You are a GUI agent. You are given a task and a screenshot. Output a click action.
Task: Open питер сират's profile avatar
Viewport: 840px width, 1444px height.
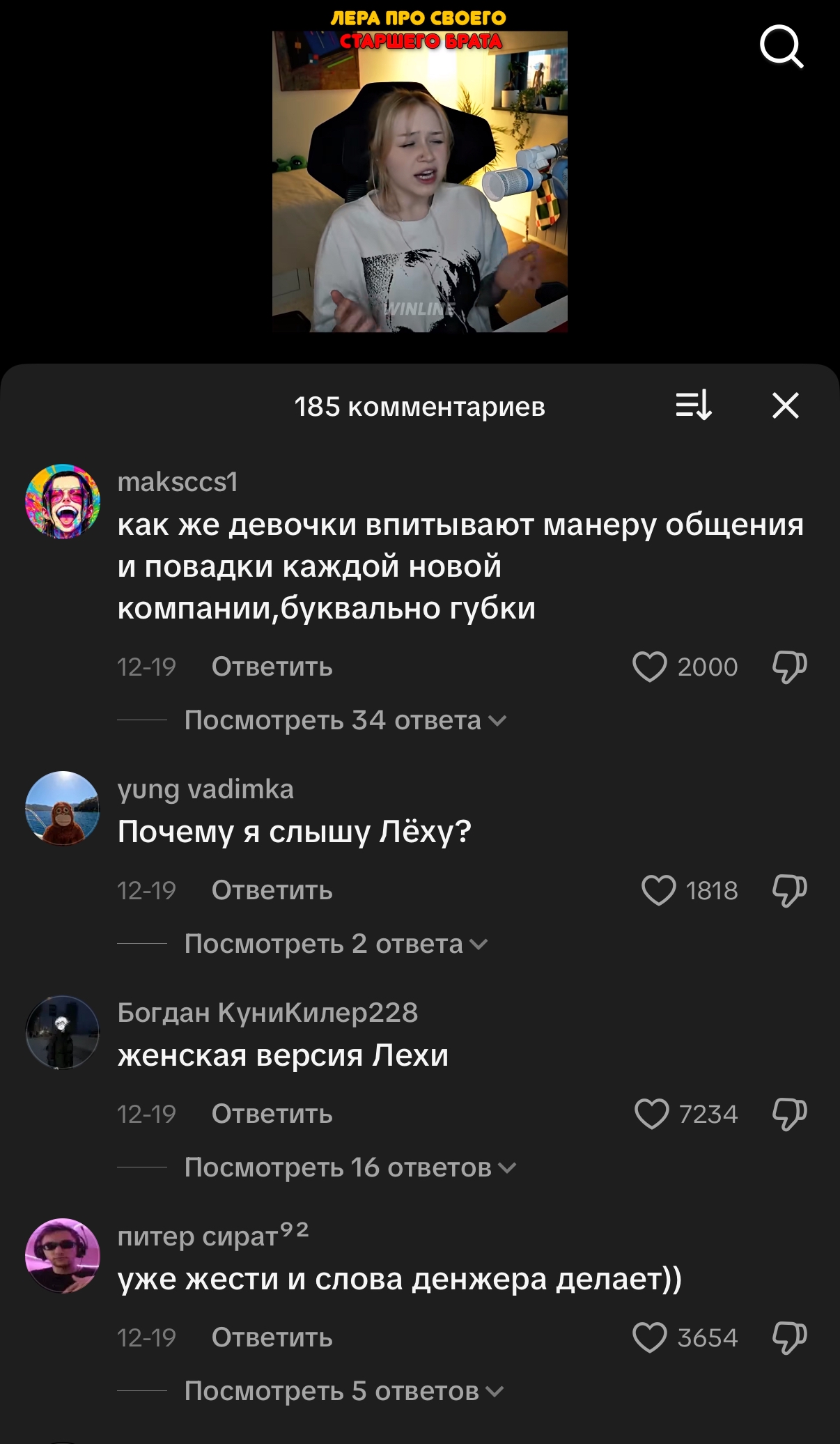pyautogui.click(x=63, y=1256)
